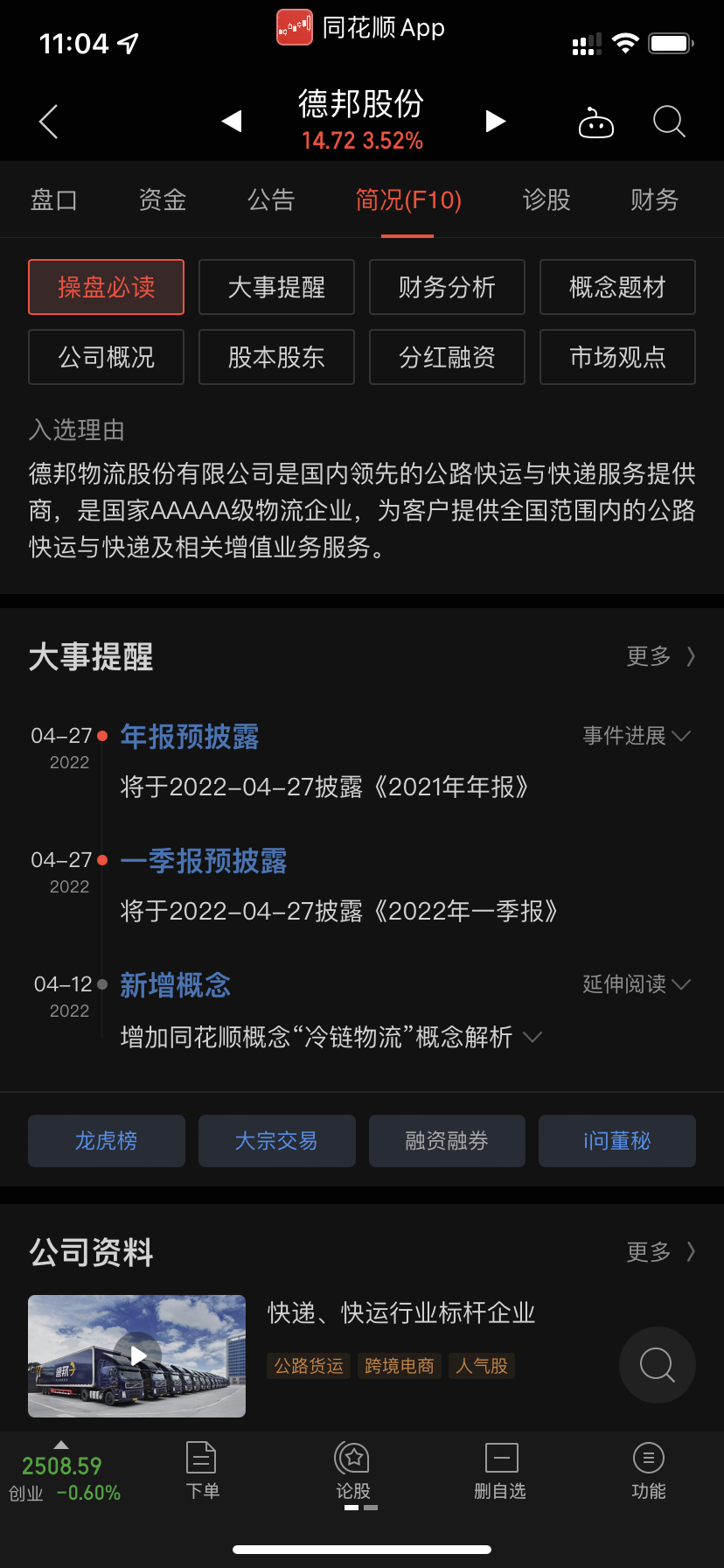Expand the 冷链物流 概念解析 chevron
Viewport: 724px width, 1568px height.
(533, 1038)
